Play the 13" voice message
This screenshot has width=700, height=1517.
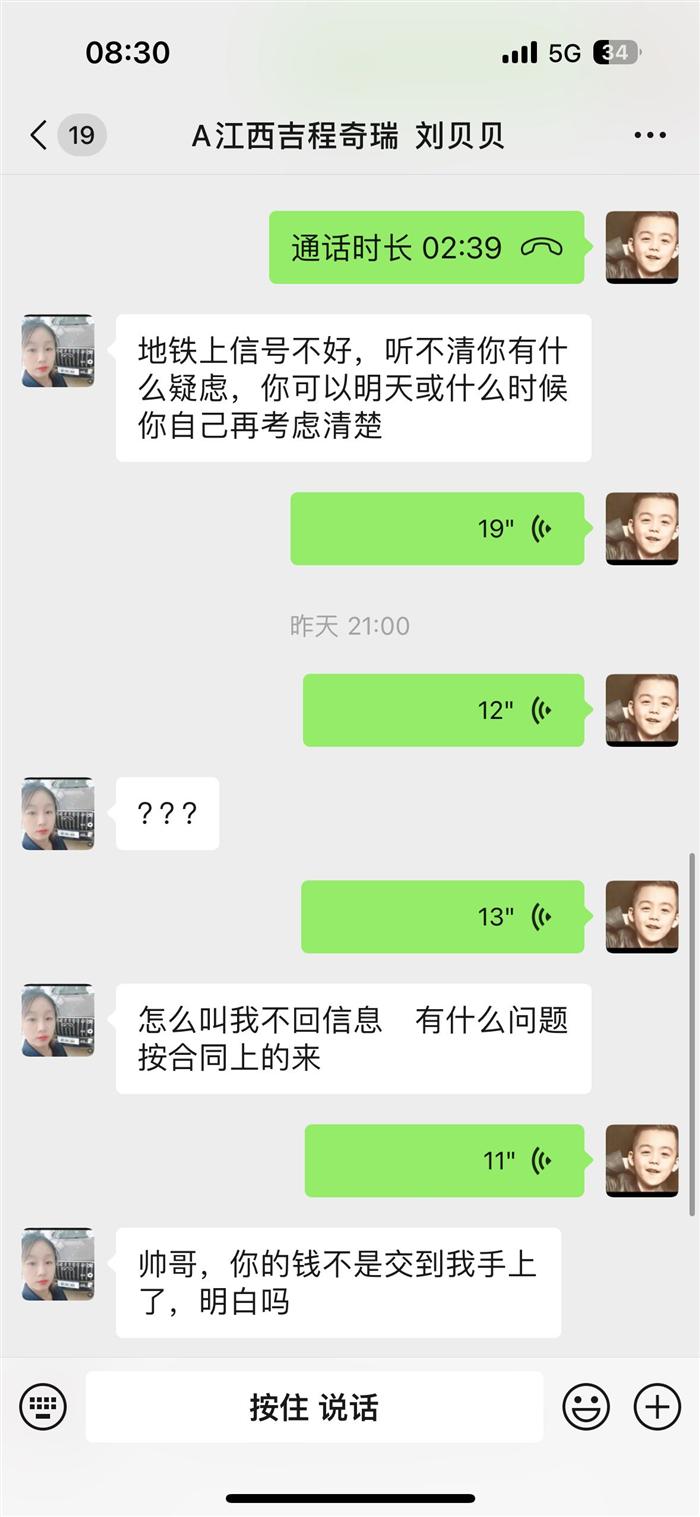point(442,916)
